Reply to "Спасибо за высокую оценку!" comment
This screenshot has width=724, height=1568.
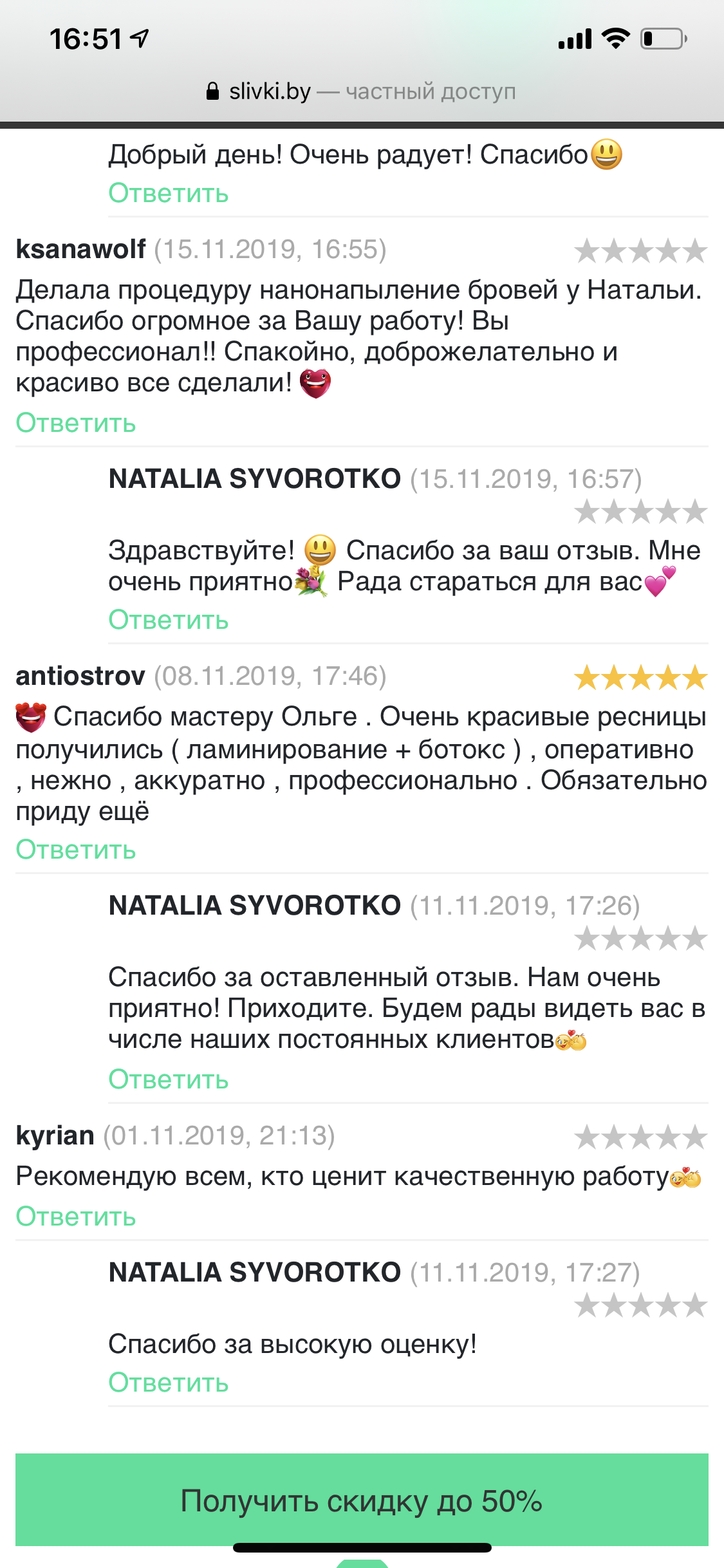[x=168, y=1383]
